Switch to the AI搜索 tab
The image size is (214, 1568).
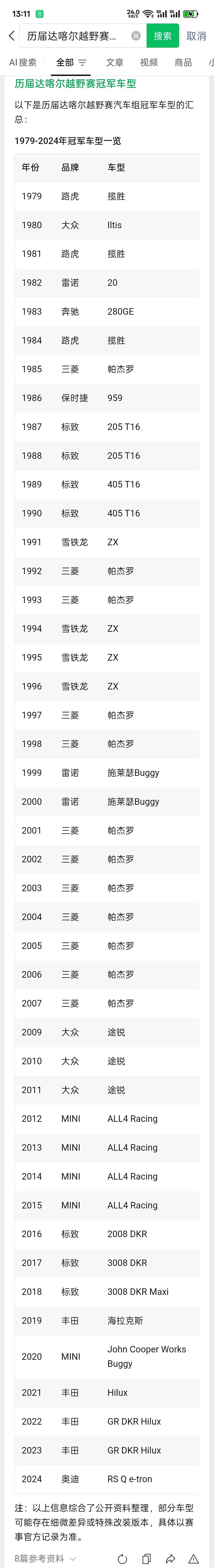click(22, 62)
